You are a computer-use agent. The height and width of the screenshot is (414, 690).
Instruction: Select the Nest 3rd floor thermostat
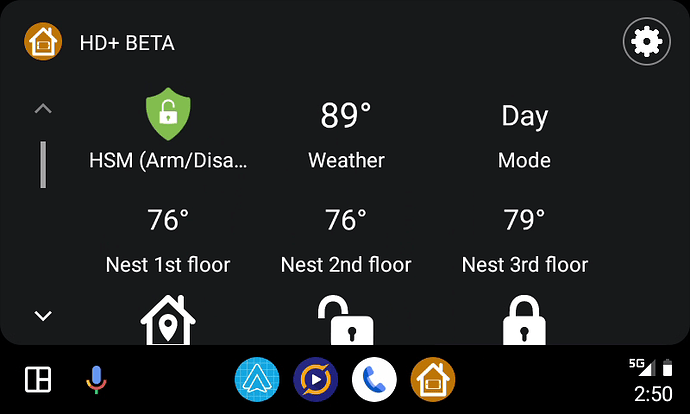[525, 240]
